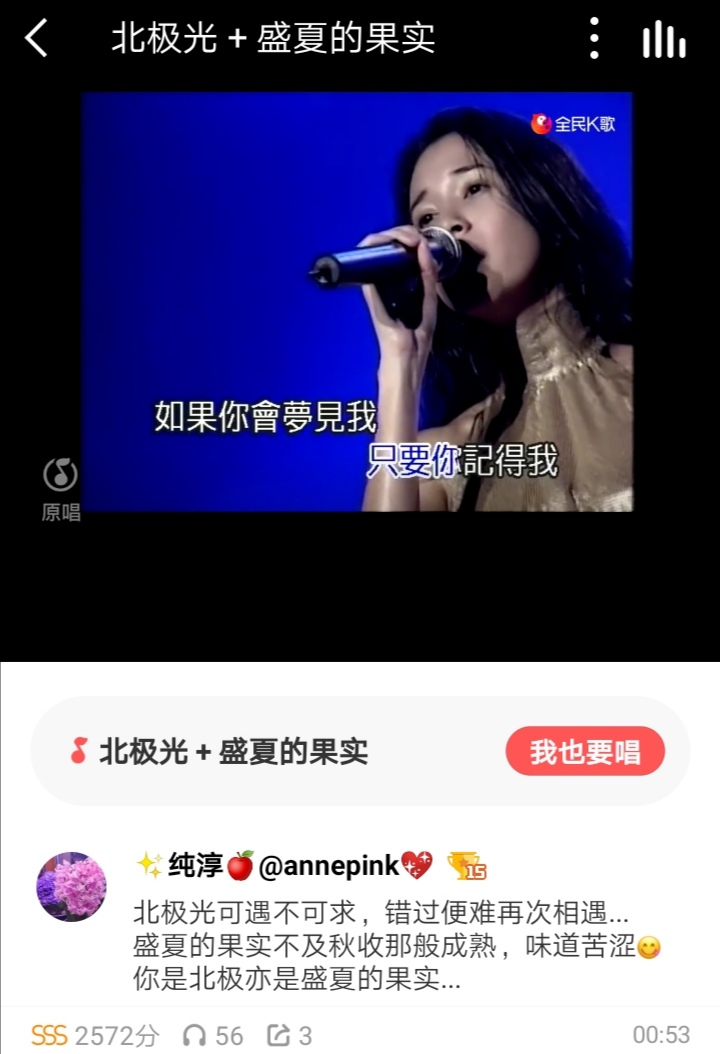
Task: Tap the back arrow to exit playback
Action: pyautogui.click(x=38, y=38)
